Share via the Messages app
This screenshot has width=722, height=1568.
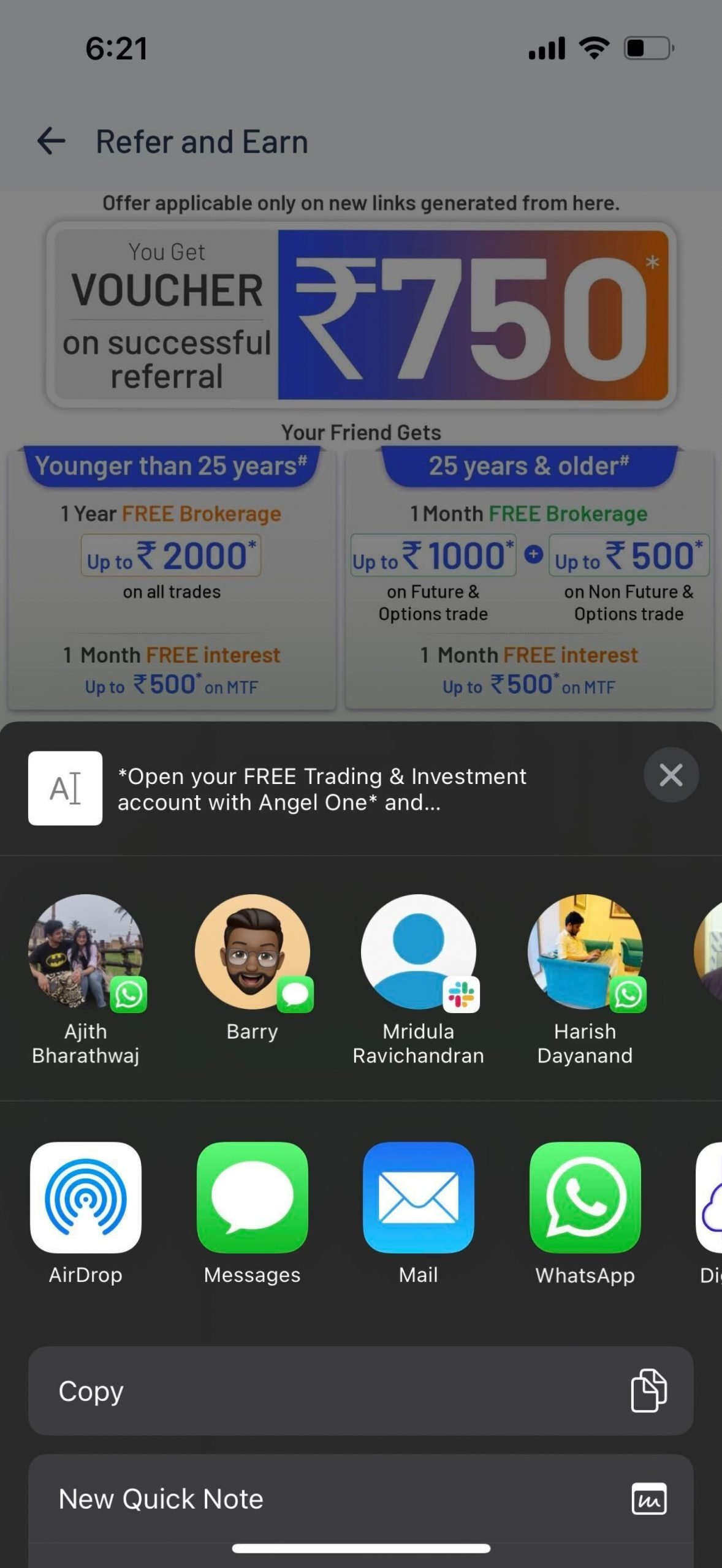252,1197
